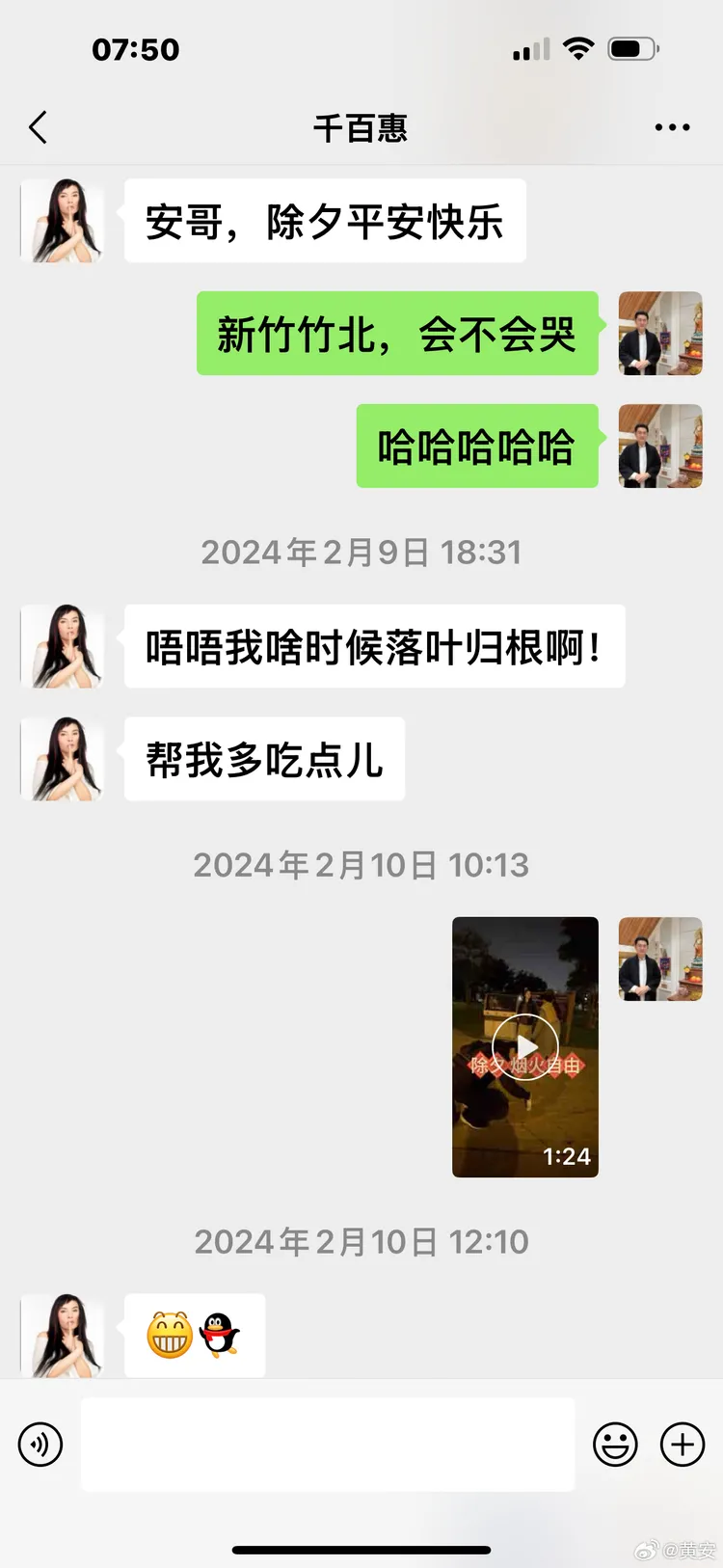The image size is (723, 1568).
Task: Tap the green bubble 新竹竹北，会不会哭
Action: (x=397, y=334)
